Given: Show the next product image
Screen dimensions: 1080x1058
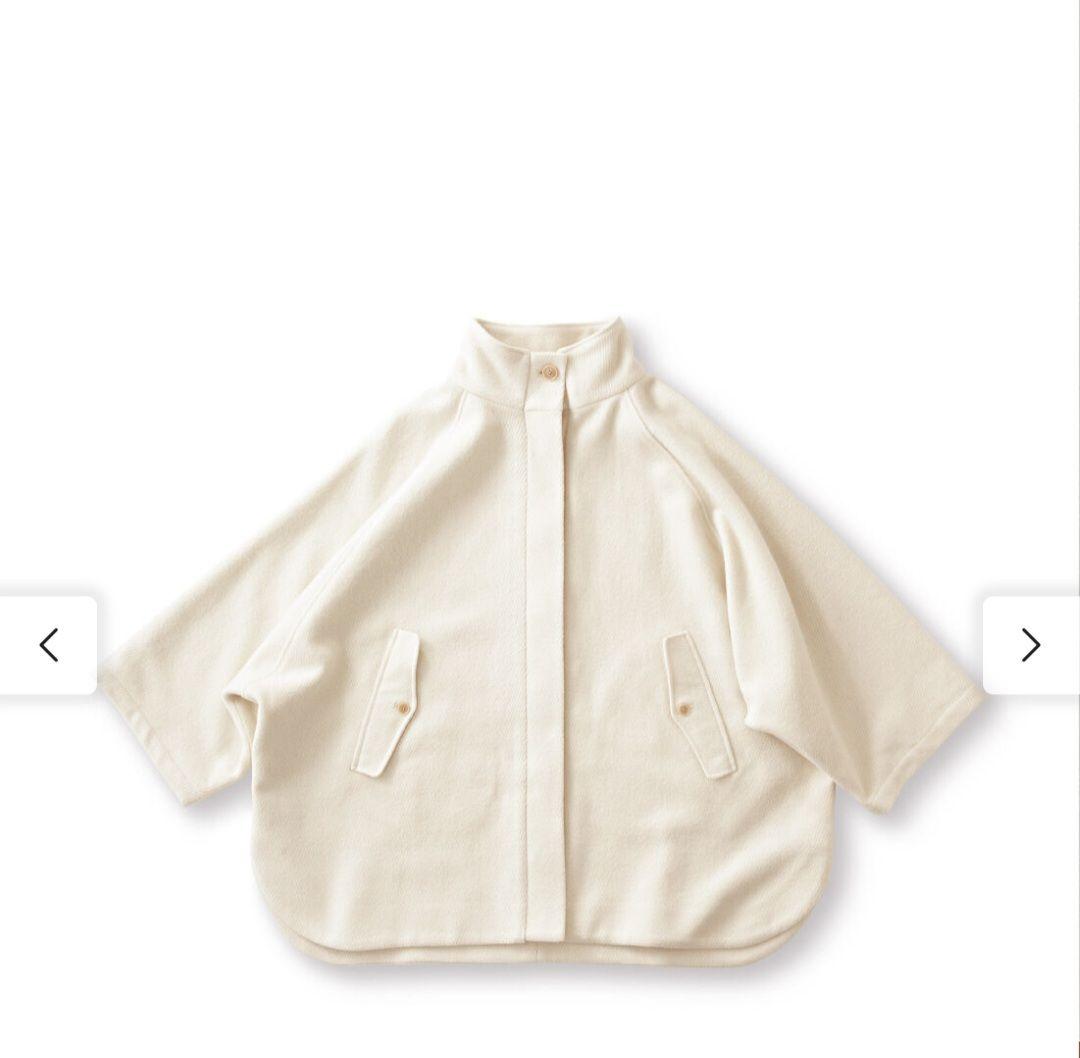Looking at the screenshot, I should 1031,645.
